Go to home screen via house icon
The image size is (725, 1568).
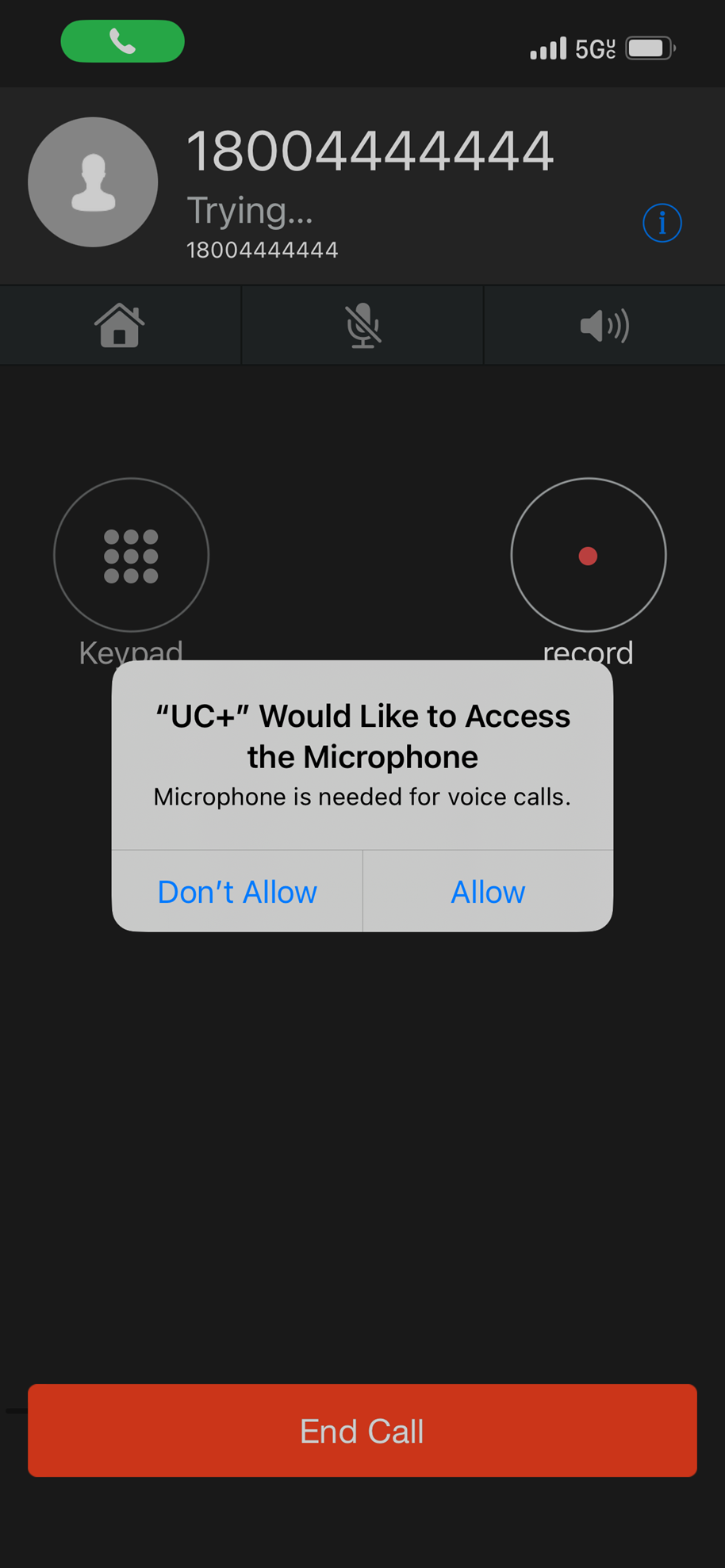click(x=120, y=325)
